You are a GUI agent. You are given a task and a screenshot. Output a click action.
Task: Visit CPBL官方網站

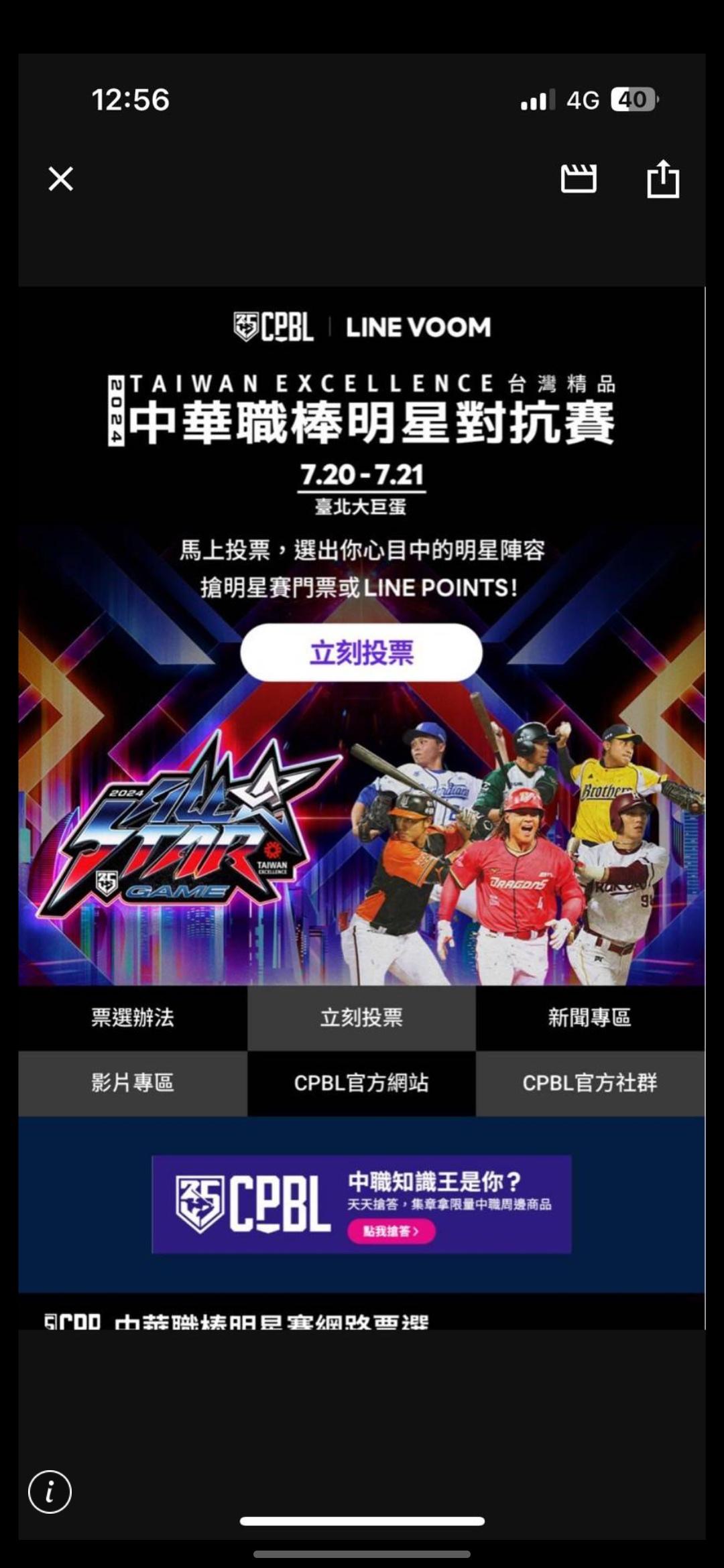tap(361, 1083)
